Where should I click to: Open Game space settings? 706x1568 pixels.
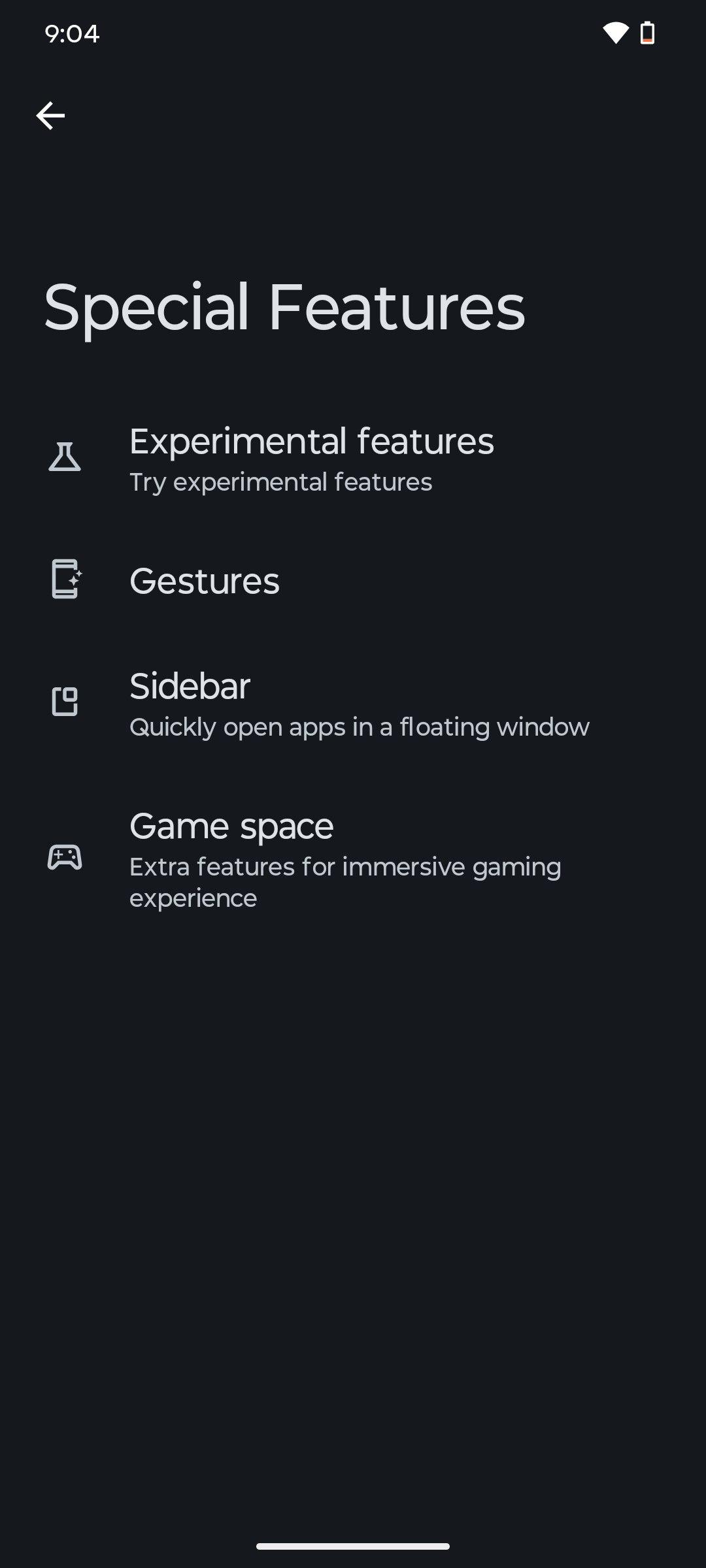(x=345, y=858)
